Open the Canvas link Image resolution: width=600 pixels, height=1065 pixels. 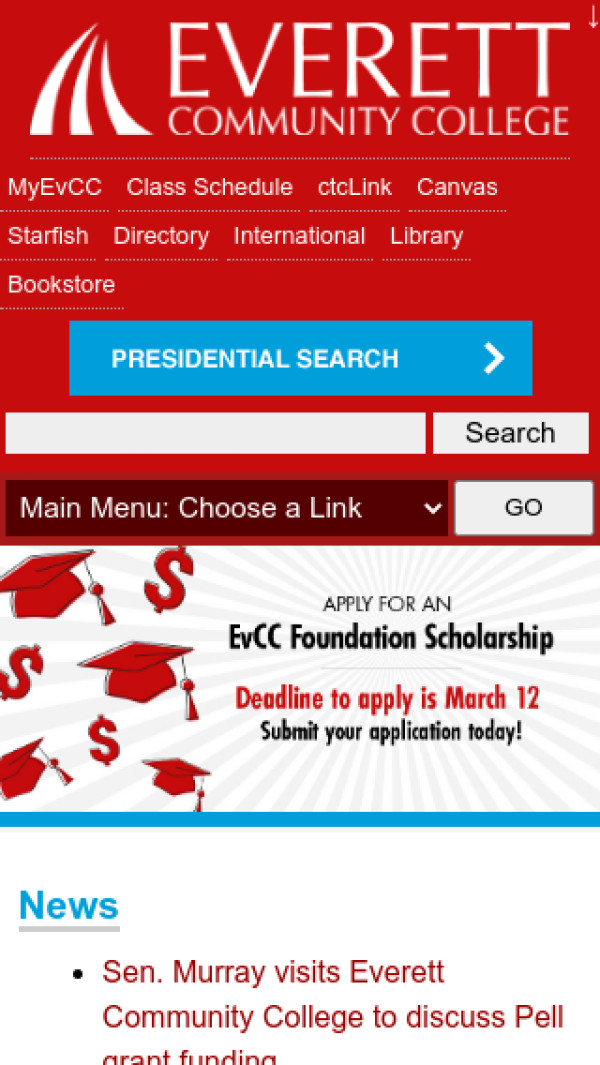click(x=457, y=188)
